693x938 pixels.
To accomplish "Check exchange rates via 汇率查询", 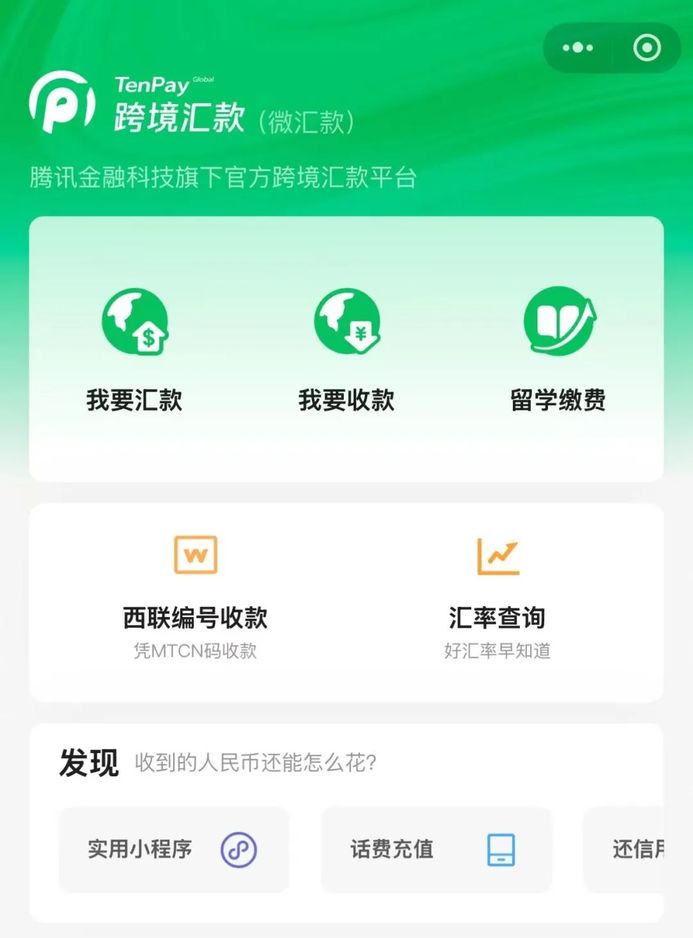I will (497, 600).
